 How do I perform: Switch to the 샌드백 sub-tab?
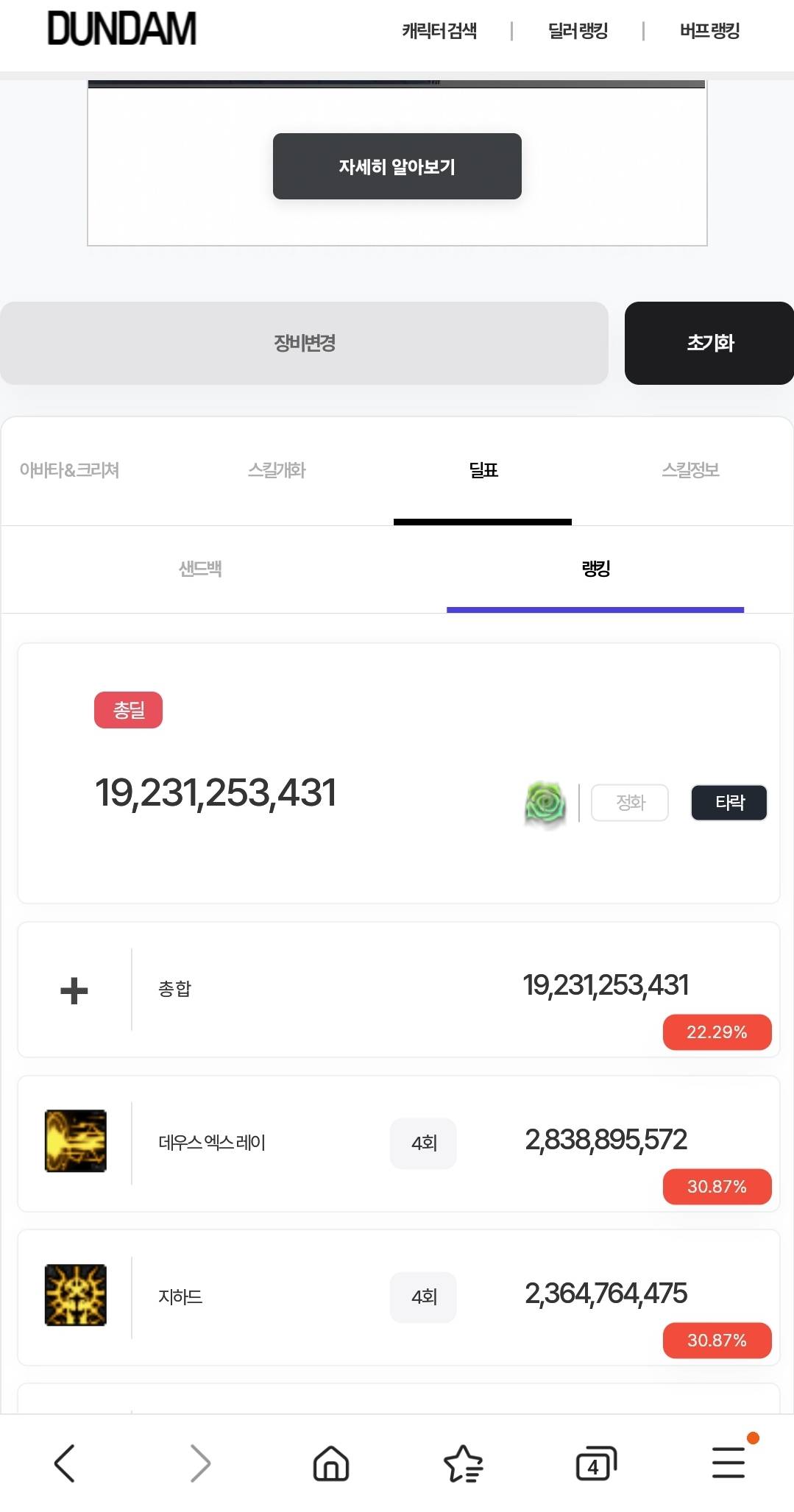click(200, 569)
